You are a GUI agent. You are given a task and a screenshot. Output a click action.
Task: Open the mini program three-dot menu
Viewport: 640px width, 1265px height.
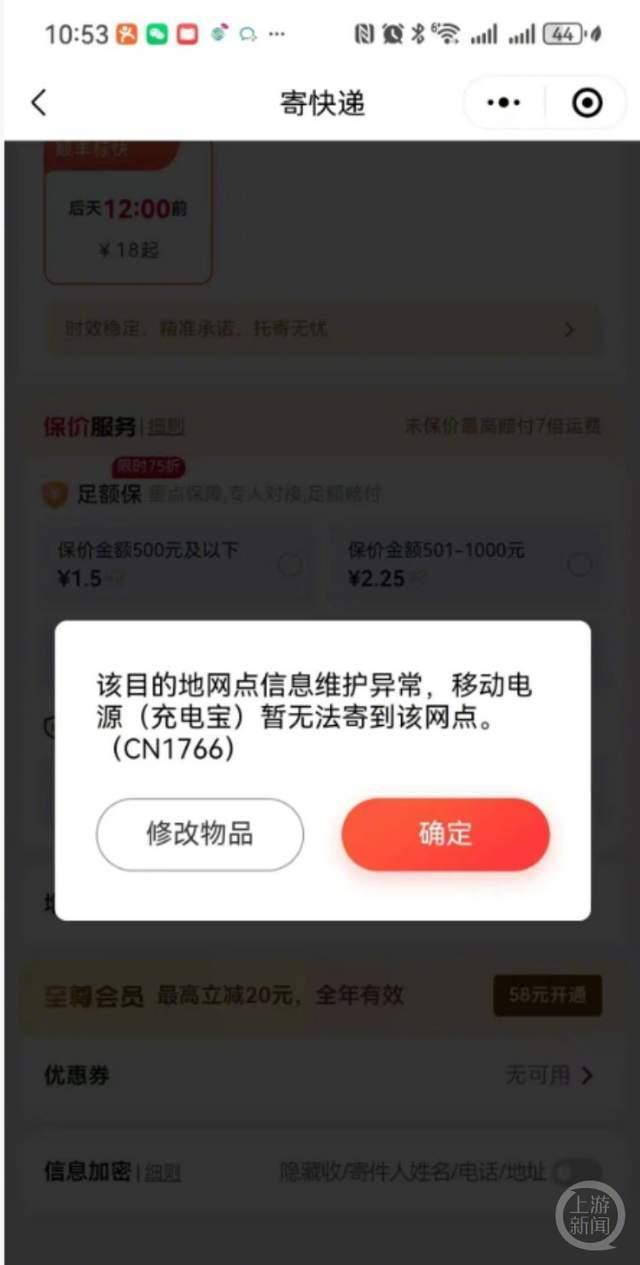point(503,103)
